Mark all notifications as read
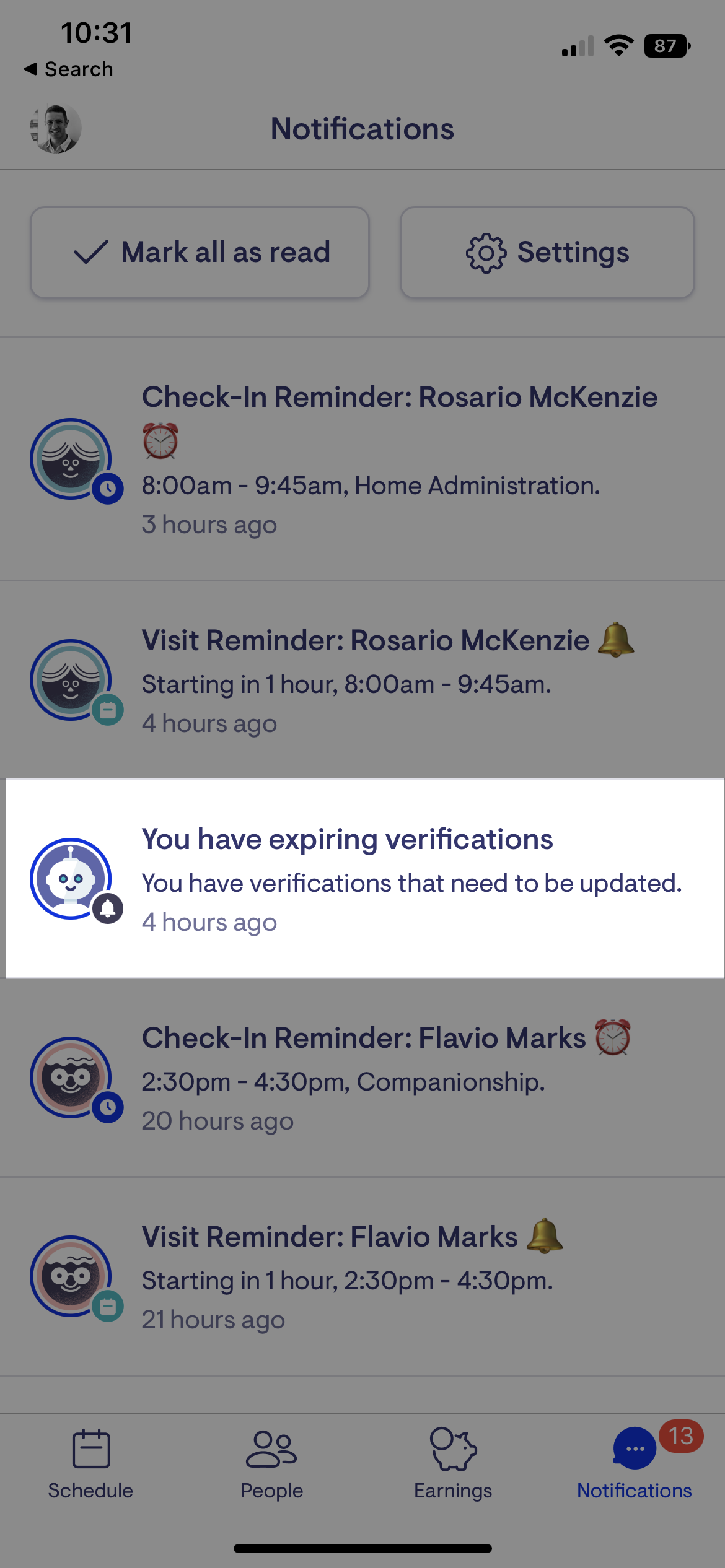This screenshot has height=1568, width=725. coord(200,253)
